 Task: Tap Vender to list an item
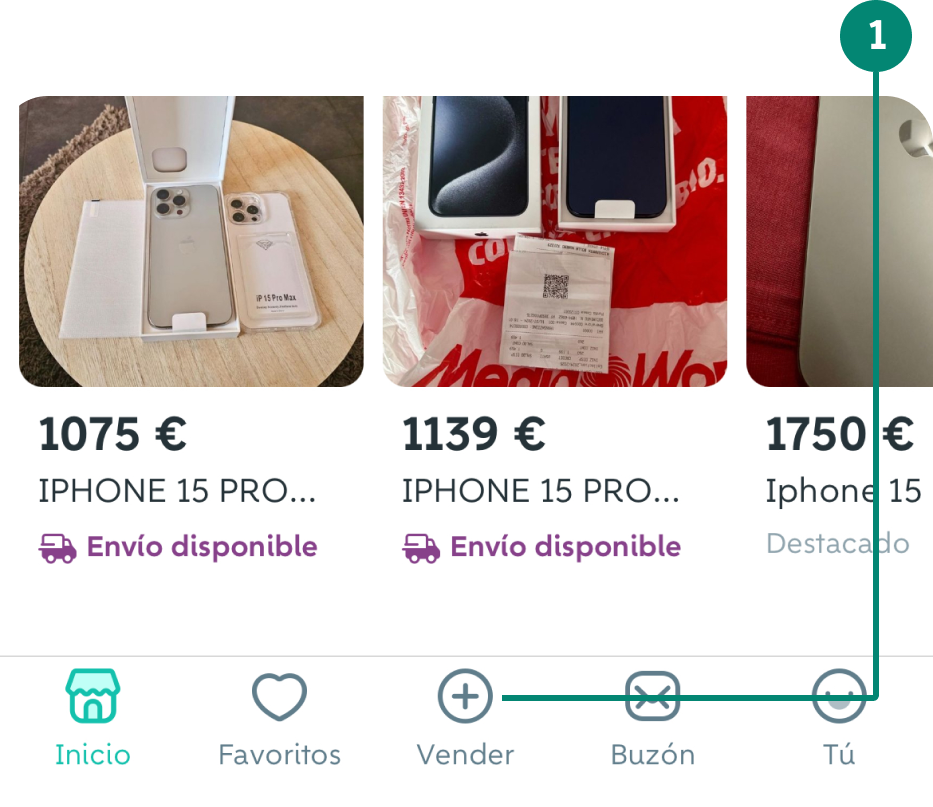[465, 718]
